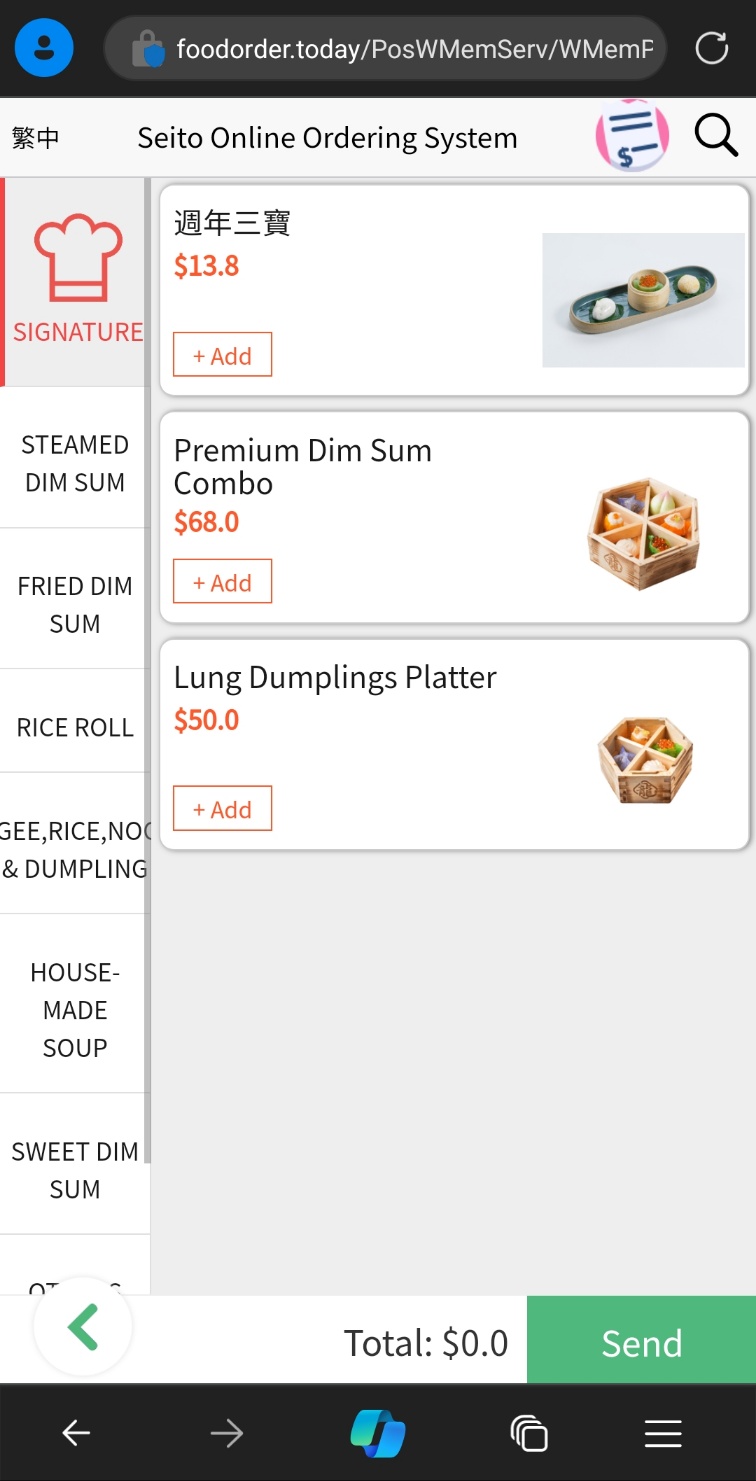
Task: Open the browser tabs overview icon
Action: click(528, 1432)
